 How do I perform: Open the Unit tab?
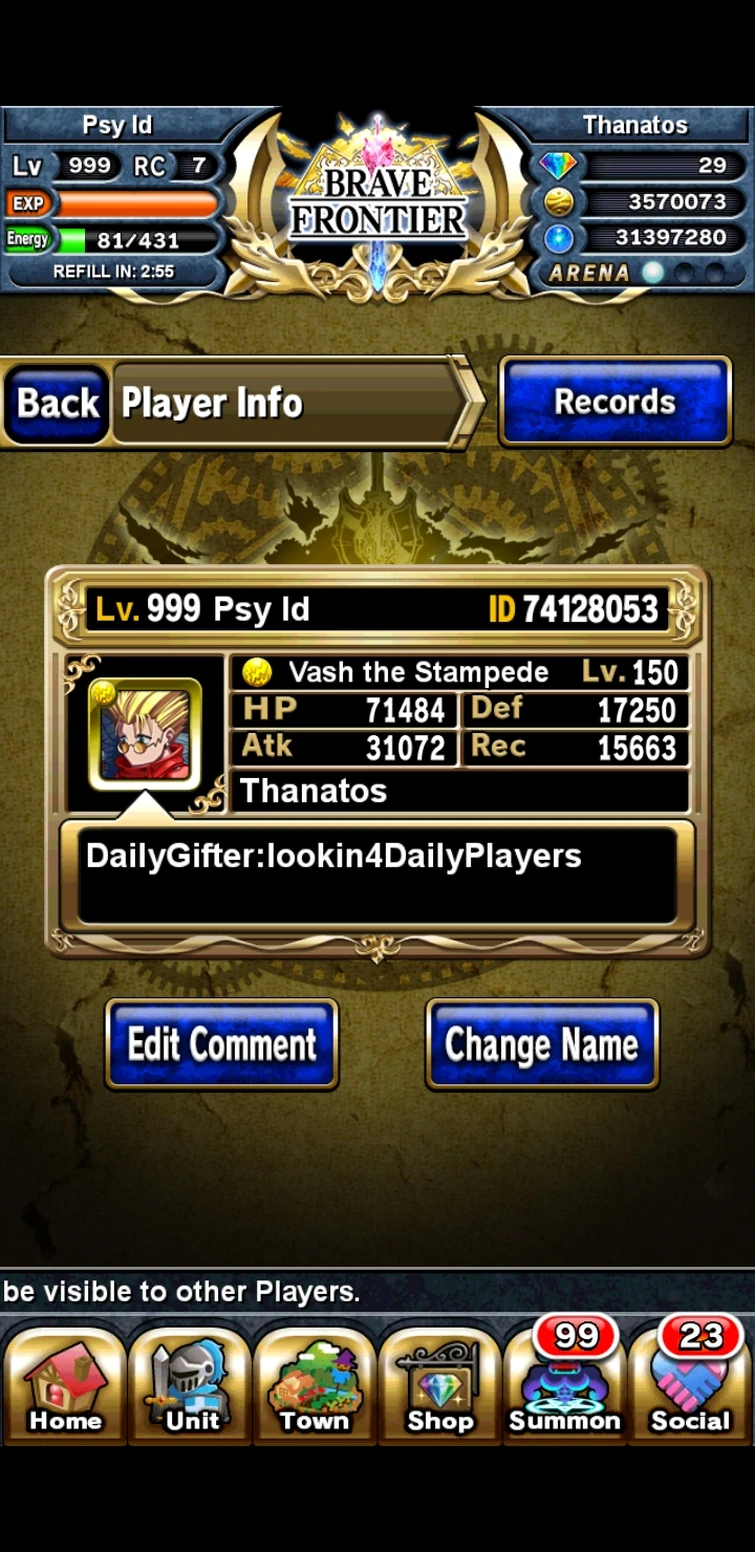coord(190,1386)
